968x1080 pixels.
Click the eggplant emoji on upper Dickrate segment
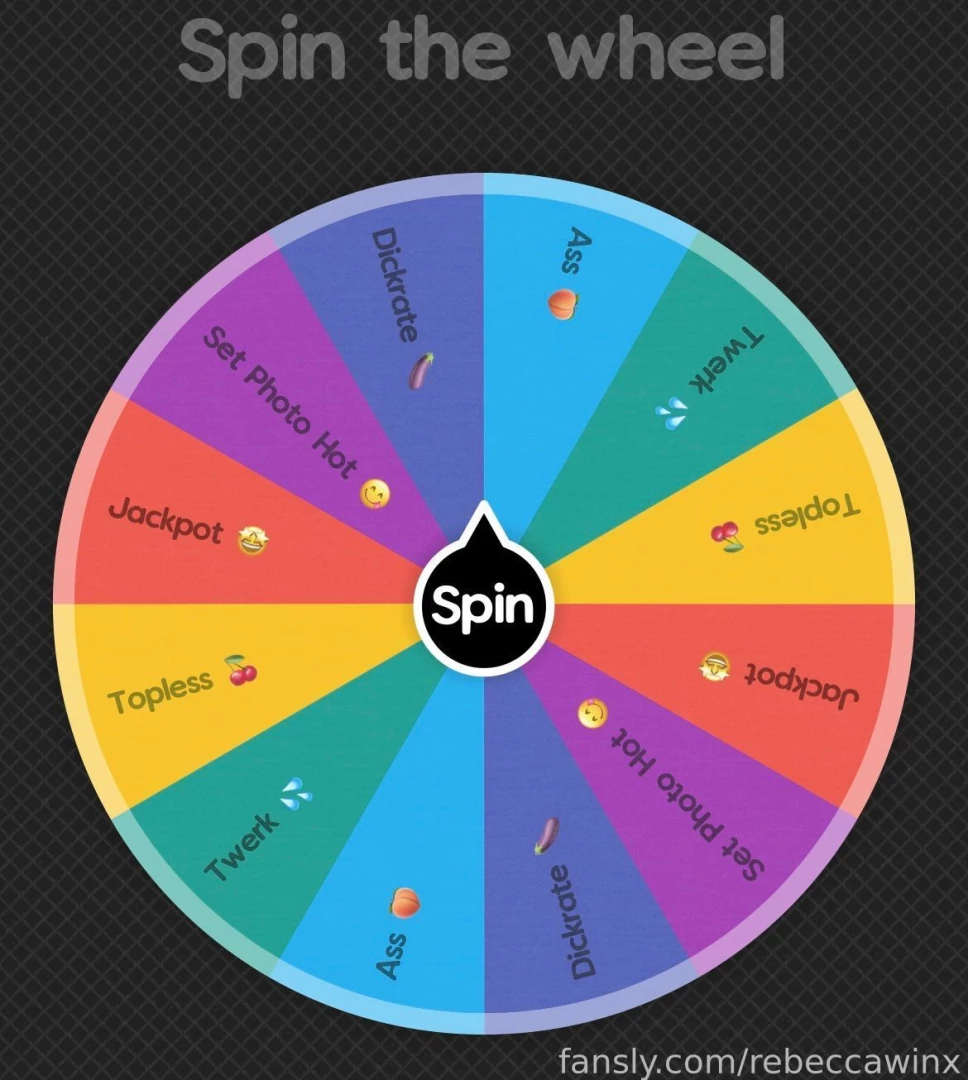(x=420, y=370)
